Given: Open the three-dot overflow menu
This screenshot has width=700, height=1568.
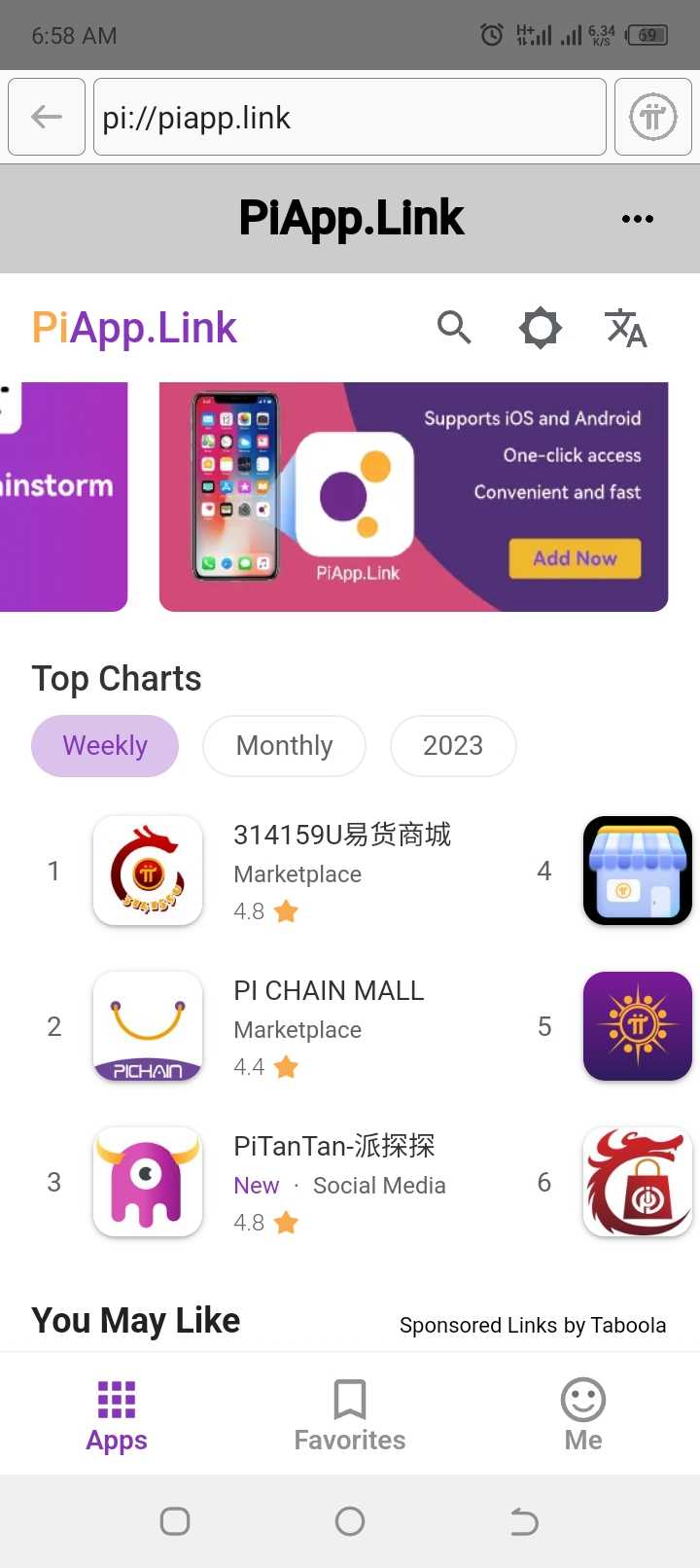Looking at the screenshot, I should 637,219.
